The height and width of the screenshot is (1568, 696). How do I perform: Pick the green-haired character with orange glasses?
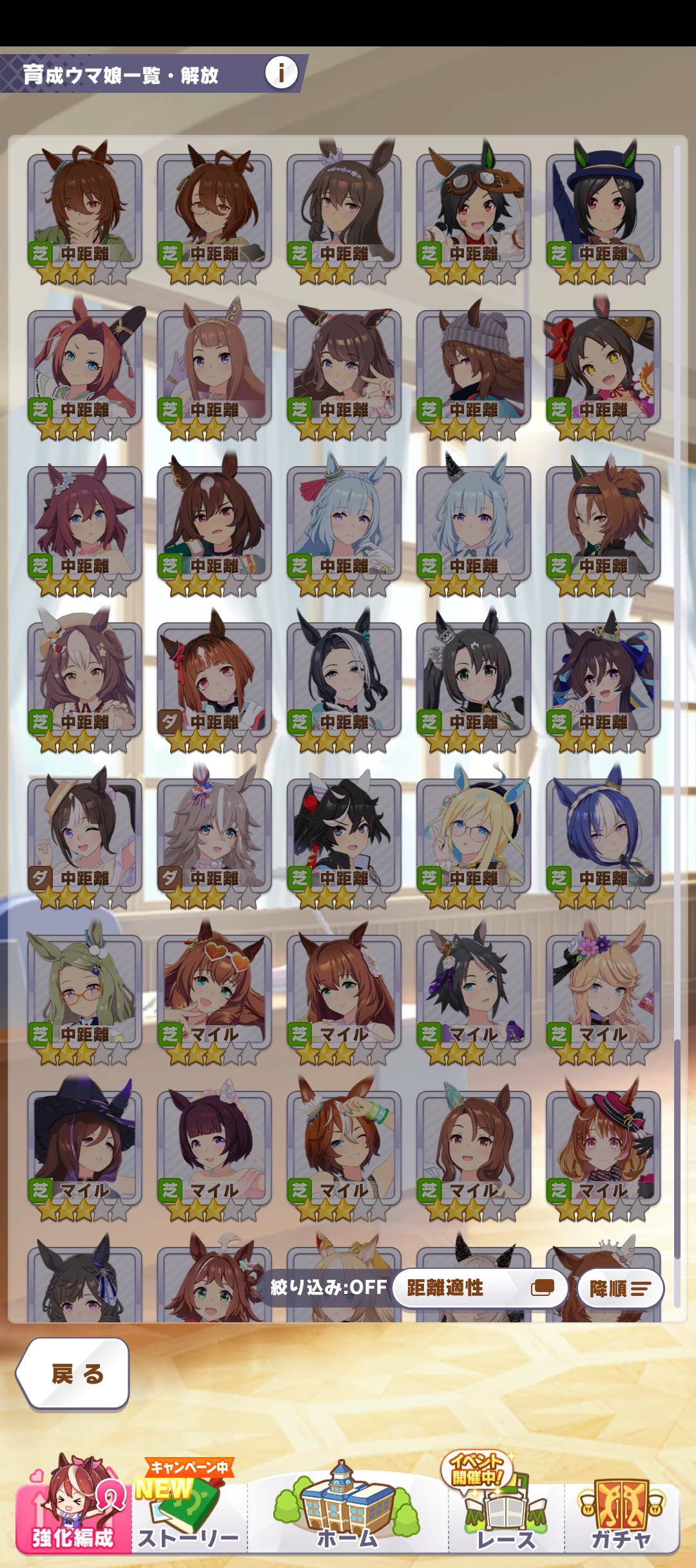coord(84,993)
